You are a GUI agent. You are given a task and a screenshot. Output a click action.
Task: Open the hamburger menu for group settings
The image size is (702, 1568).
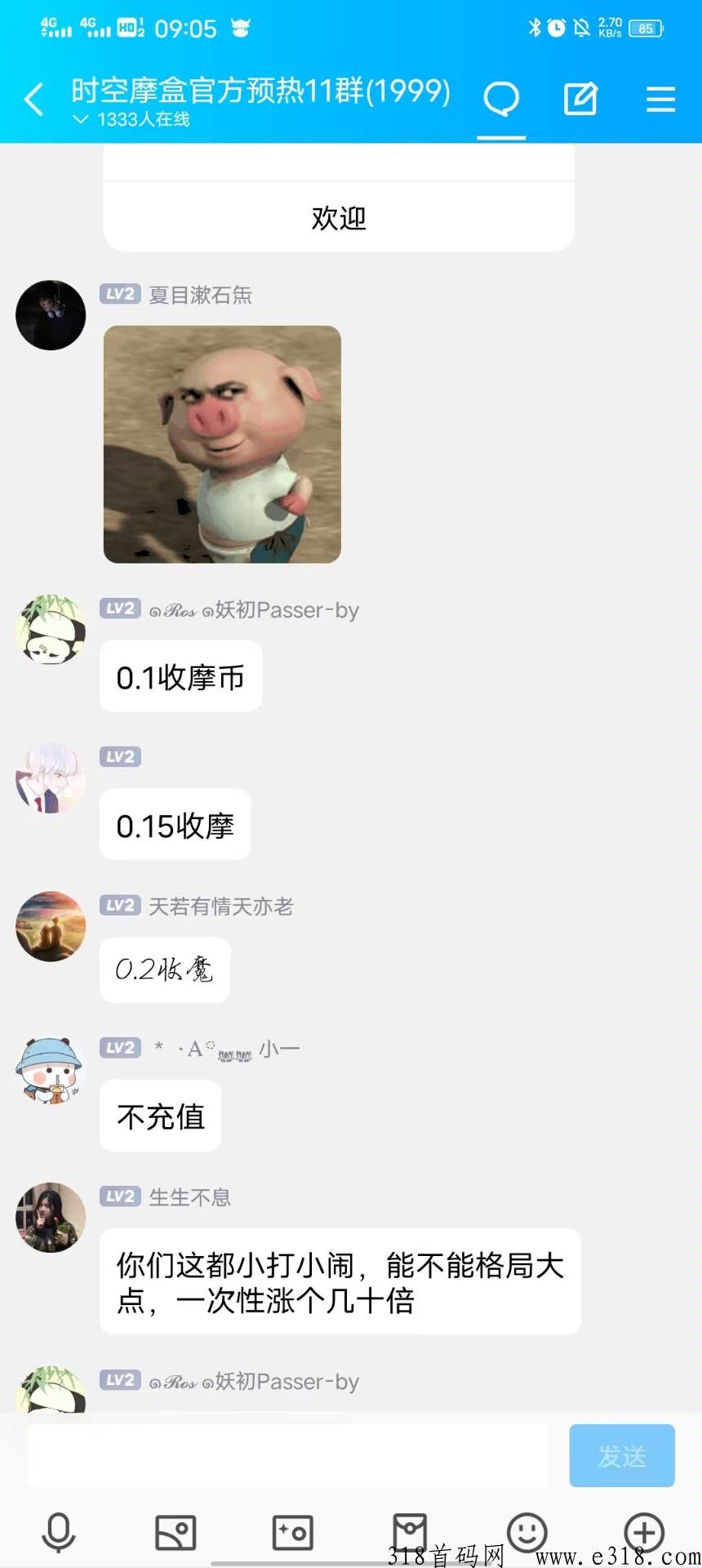coord(660,99)
